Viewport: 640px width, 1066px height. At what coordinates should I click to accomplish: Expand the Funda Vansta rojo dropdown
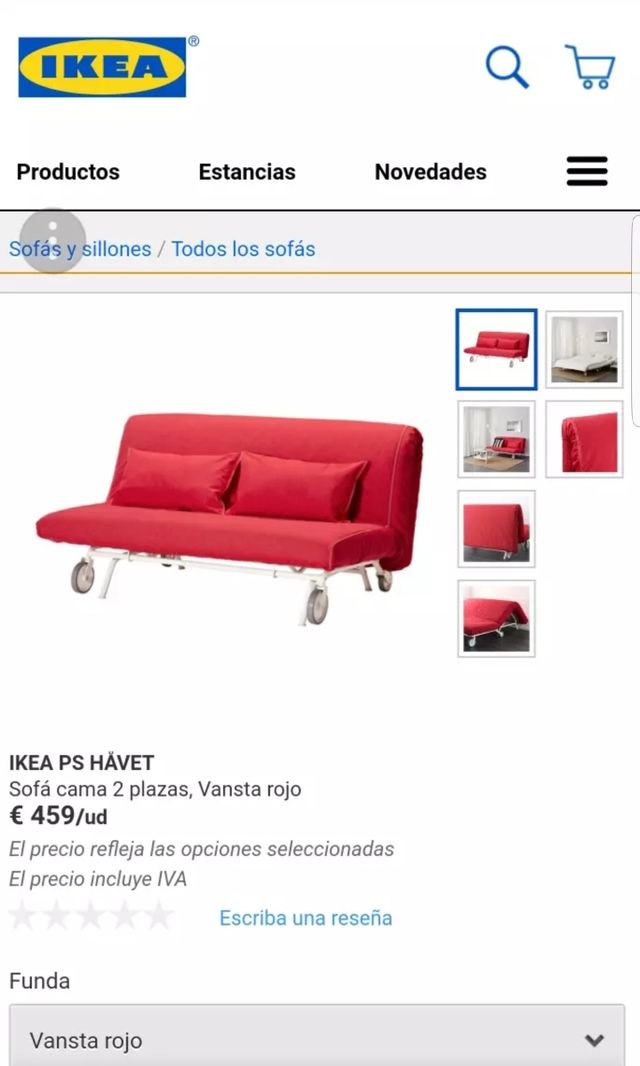click(317, 1040)
